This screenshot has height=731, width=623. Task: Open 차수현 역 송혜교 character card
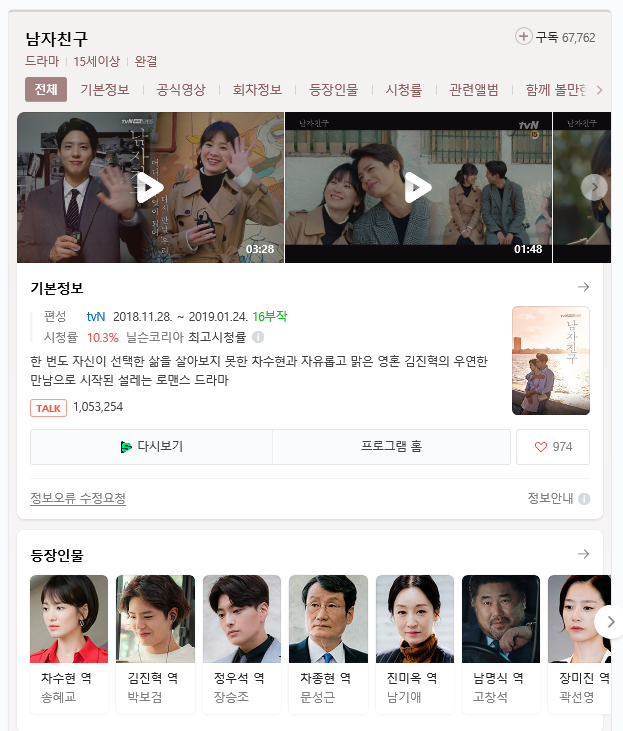(x=69, y=643)
